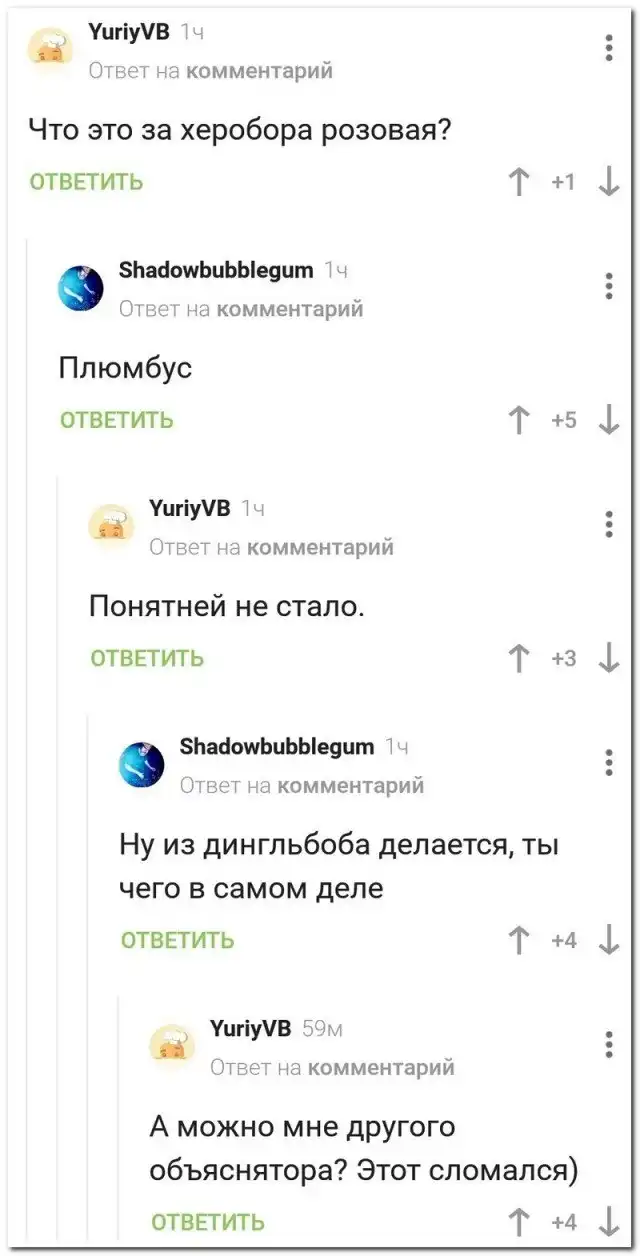Reply to the "Ну из дингльбоба делается" comment
640x1256 pixels.
pyautogui.click(x=177, y=940)
